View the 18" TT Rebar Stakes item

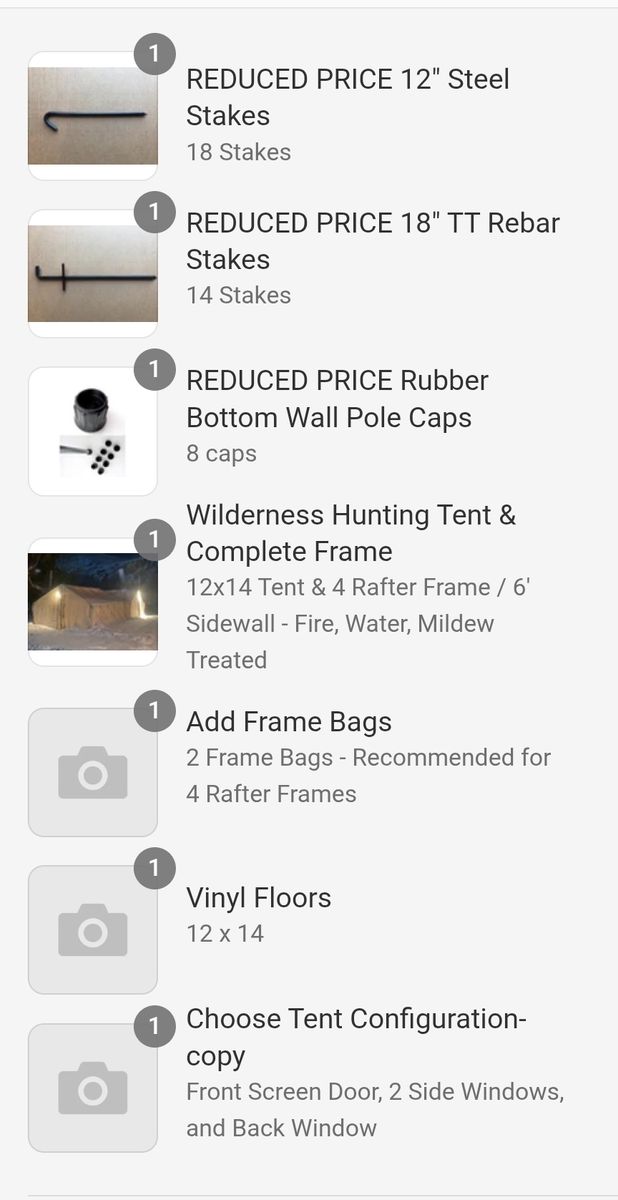372,240
